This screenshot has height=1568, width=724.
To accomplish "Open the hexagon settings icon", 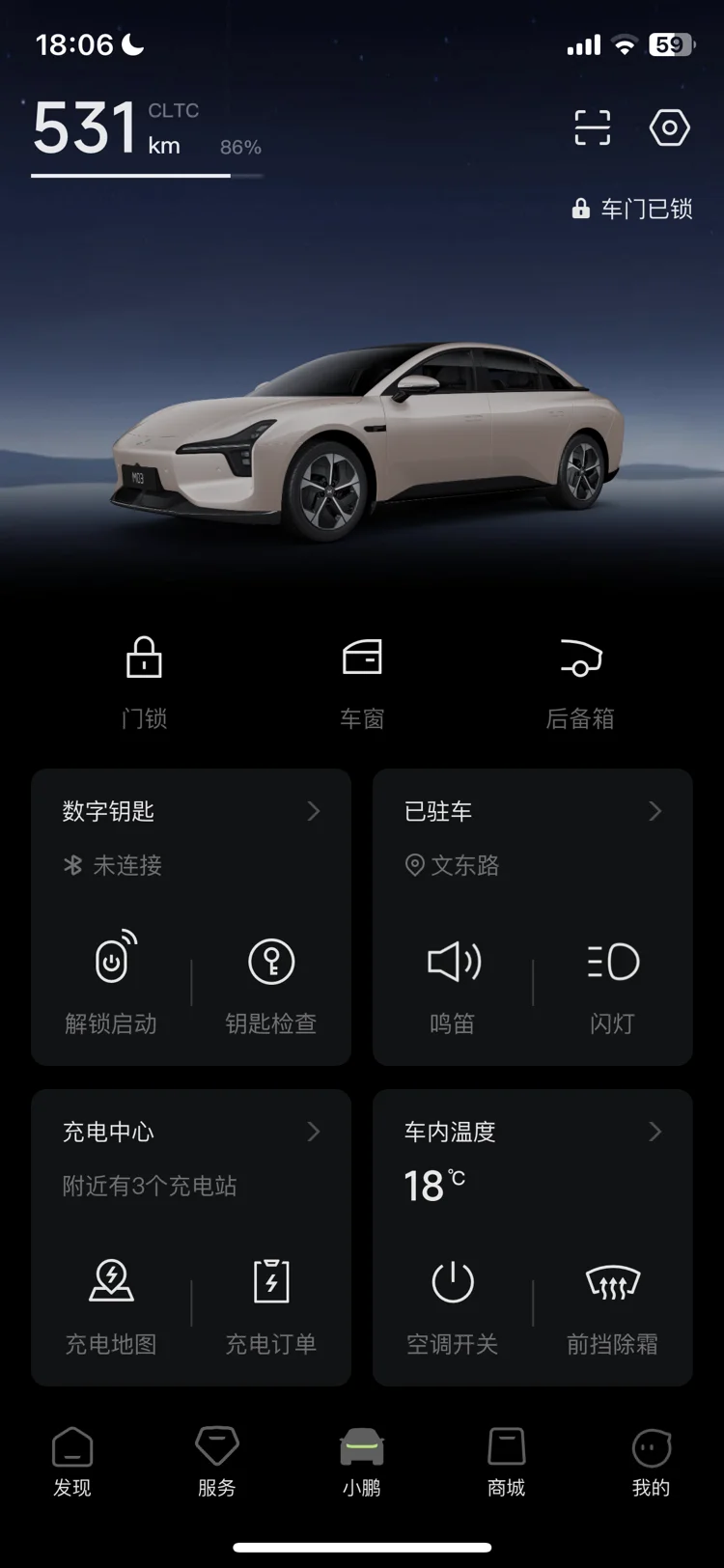I will click(669, 127).
